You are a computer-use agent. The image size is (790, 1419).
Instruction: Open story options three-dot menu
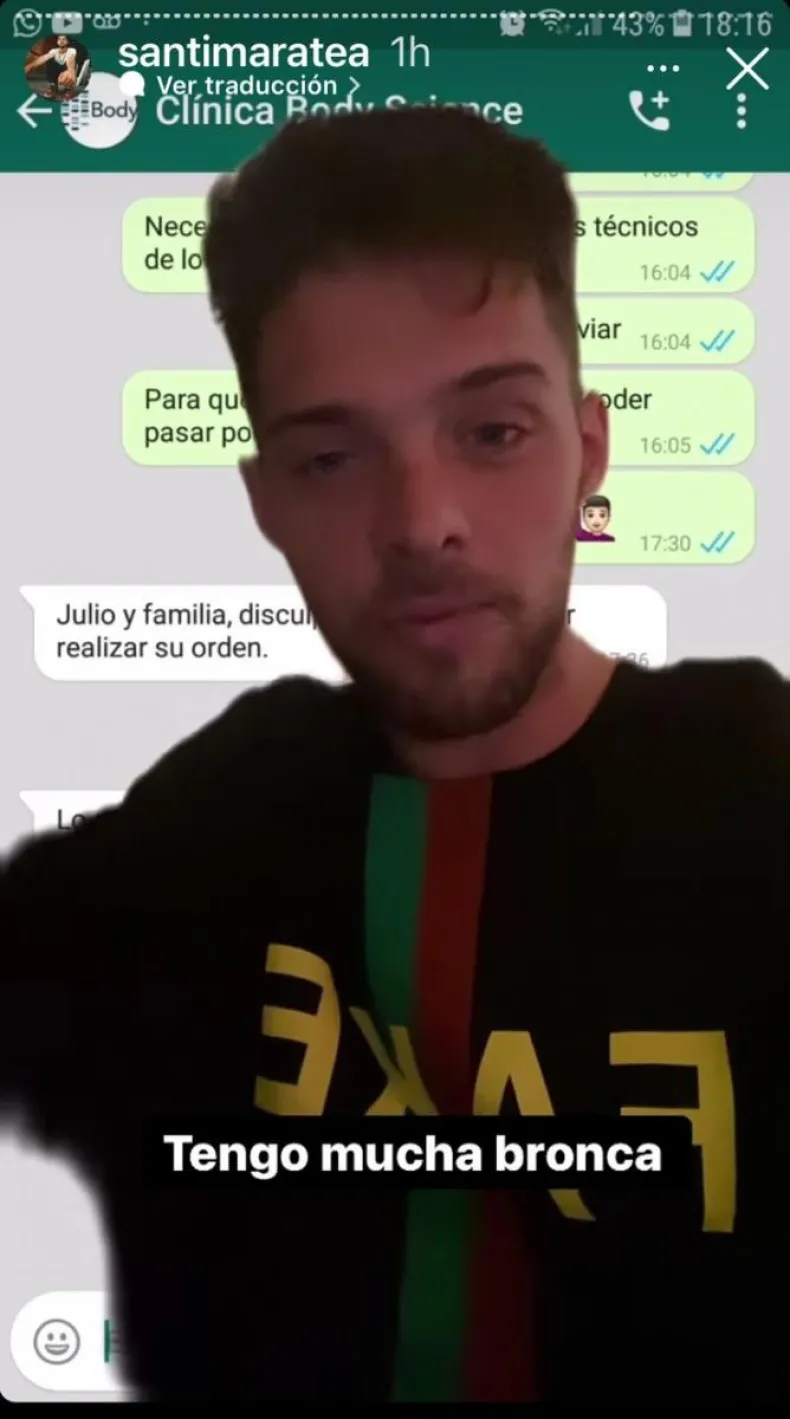663,69
